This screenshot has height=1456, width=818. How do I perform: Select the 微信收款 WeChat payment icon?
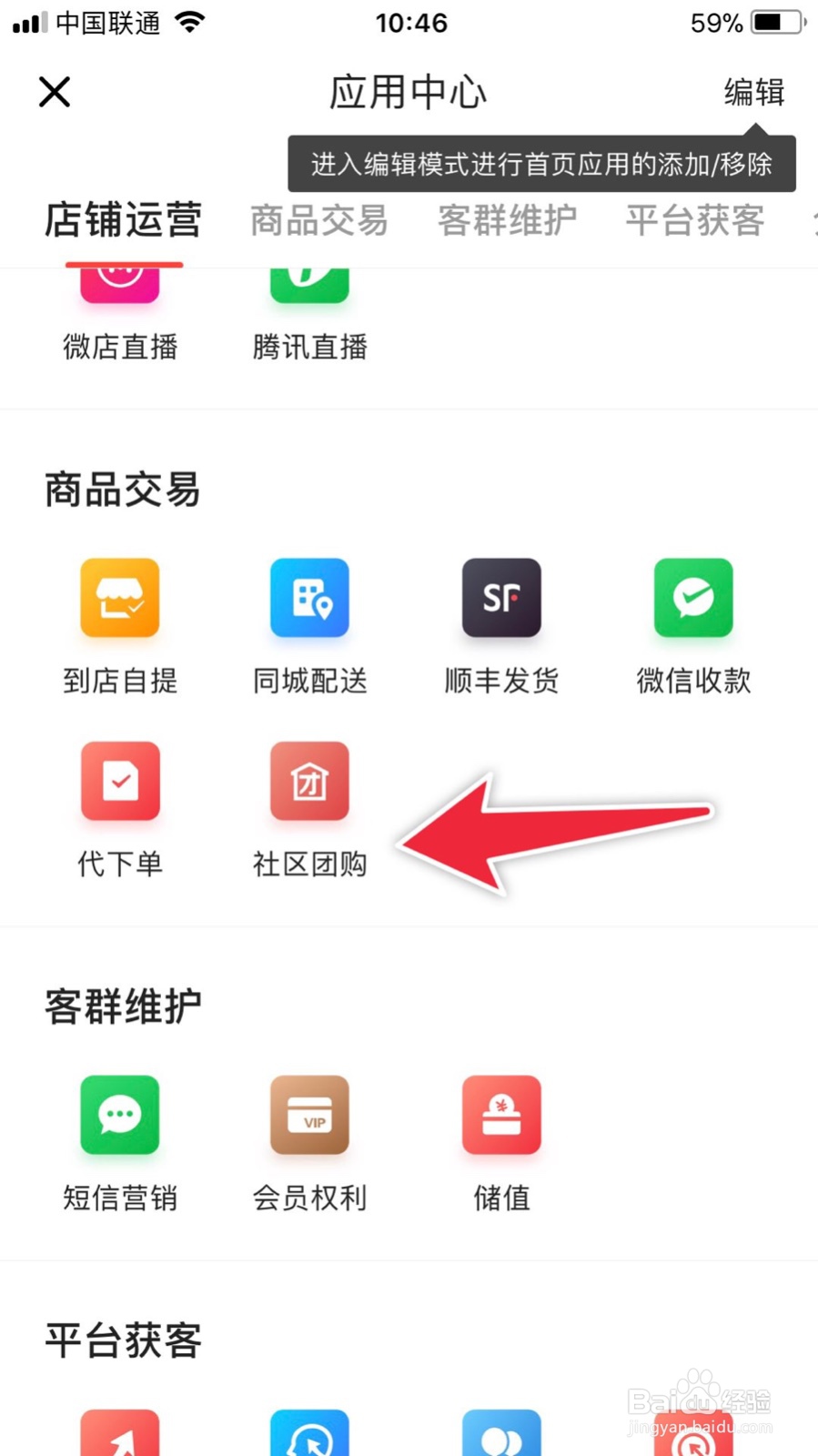tap(692, 599)
